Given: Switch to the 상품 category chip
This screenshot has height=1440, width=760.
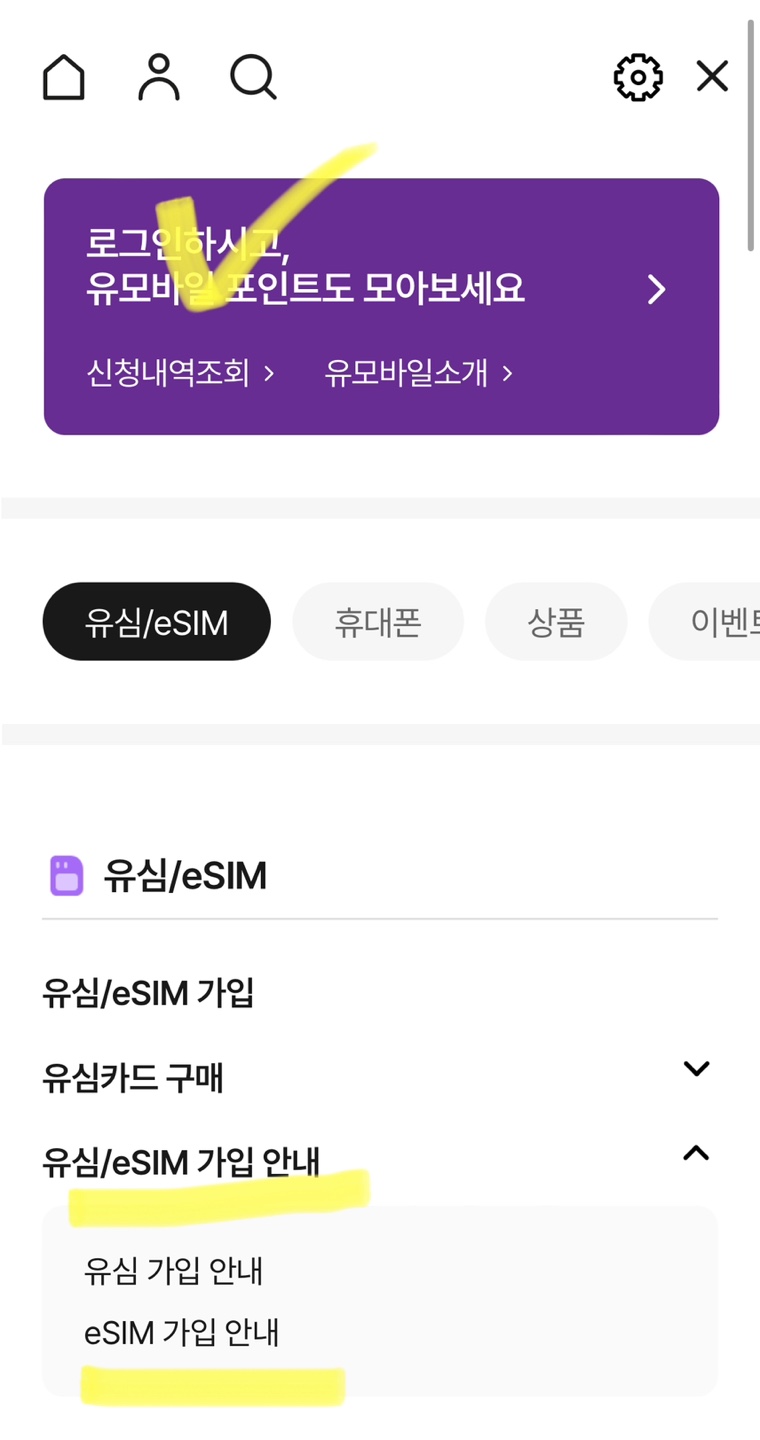Looking at the screenshot, I should coord(556,622).
